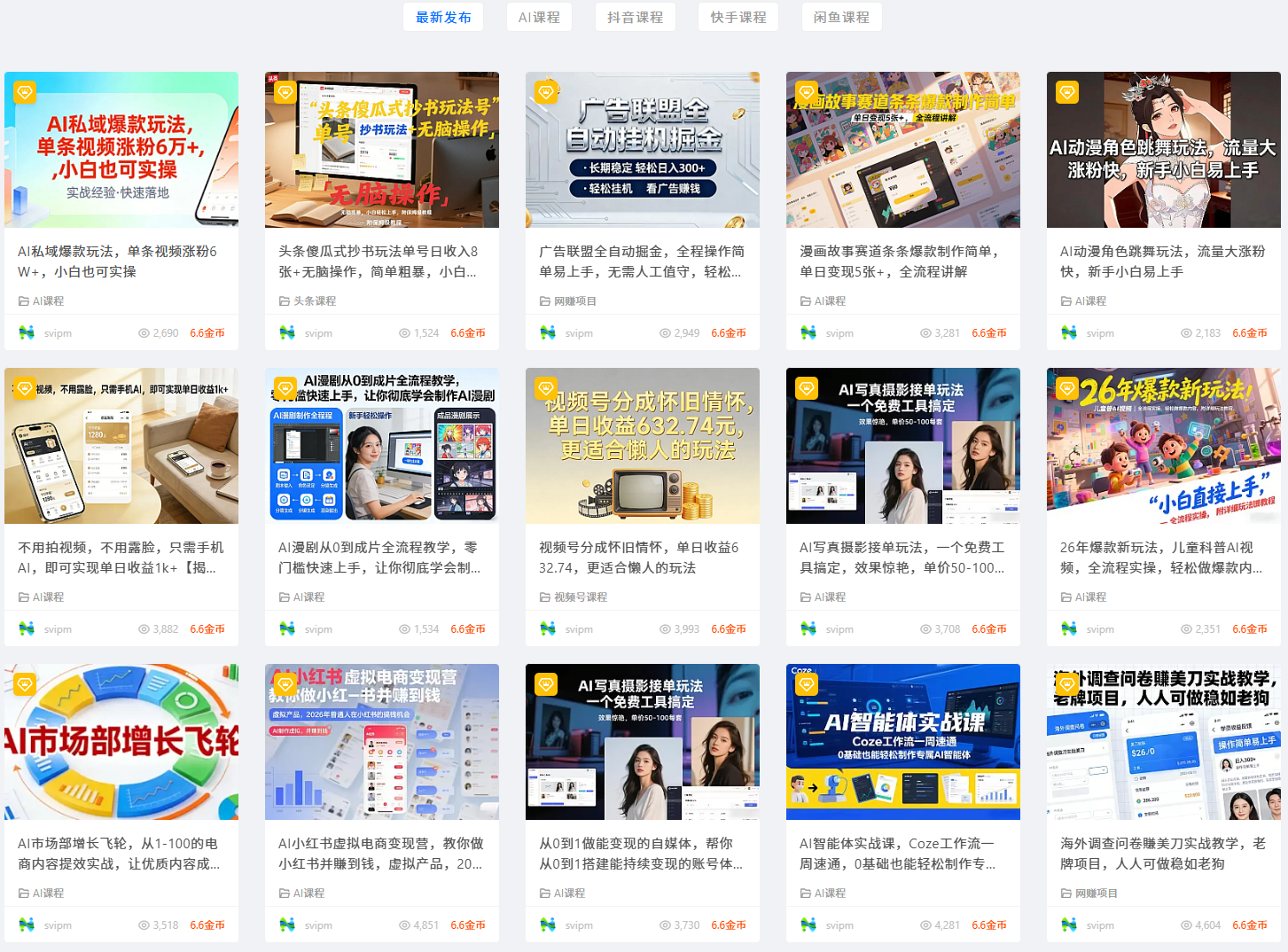Image resolution: width=1288 pixels, height=952 pixels.
Task: View the AI小红书虚拟电商变现营 card
Action: coord(381,742)
